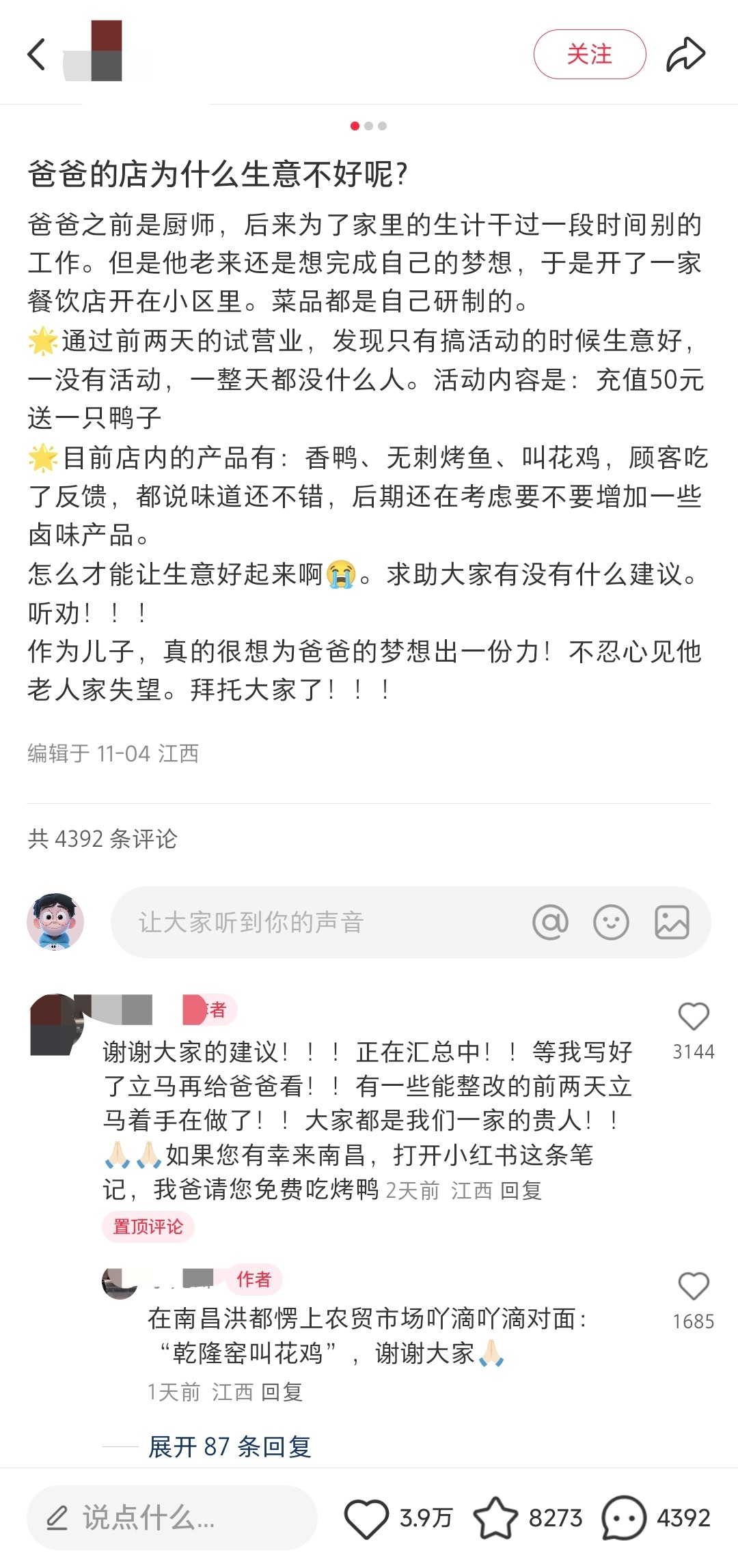Reply to the 乾隆窑叫花鸡 address comment
738x1568 pixels.
tap(282, 1392)
